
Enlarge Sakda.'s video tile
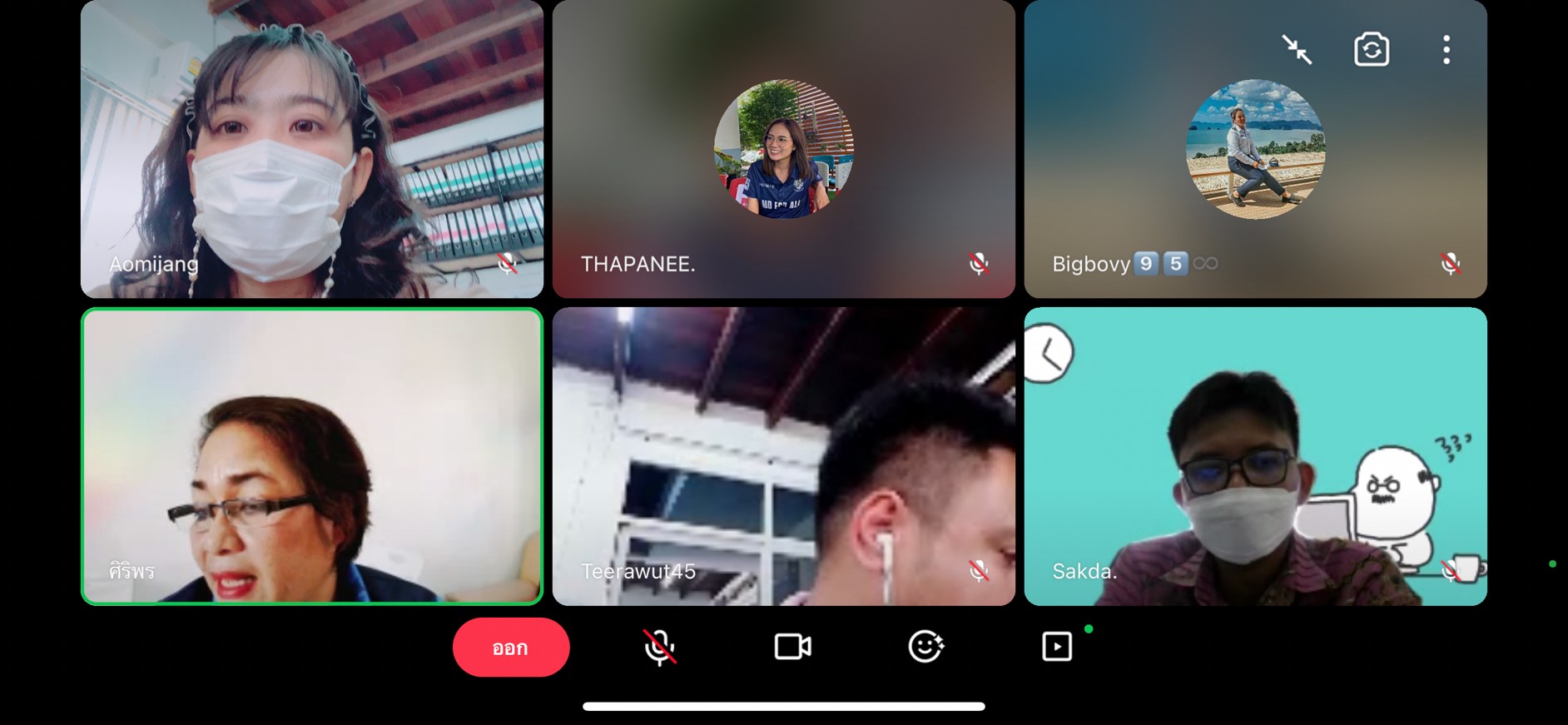point(1255,456)
